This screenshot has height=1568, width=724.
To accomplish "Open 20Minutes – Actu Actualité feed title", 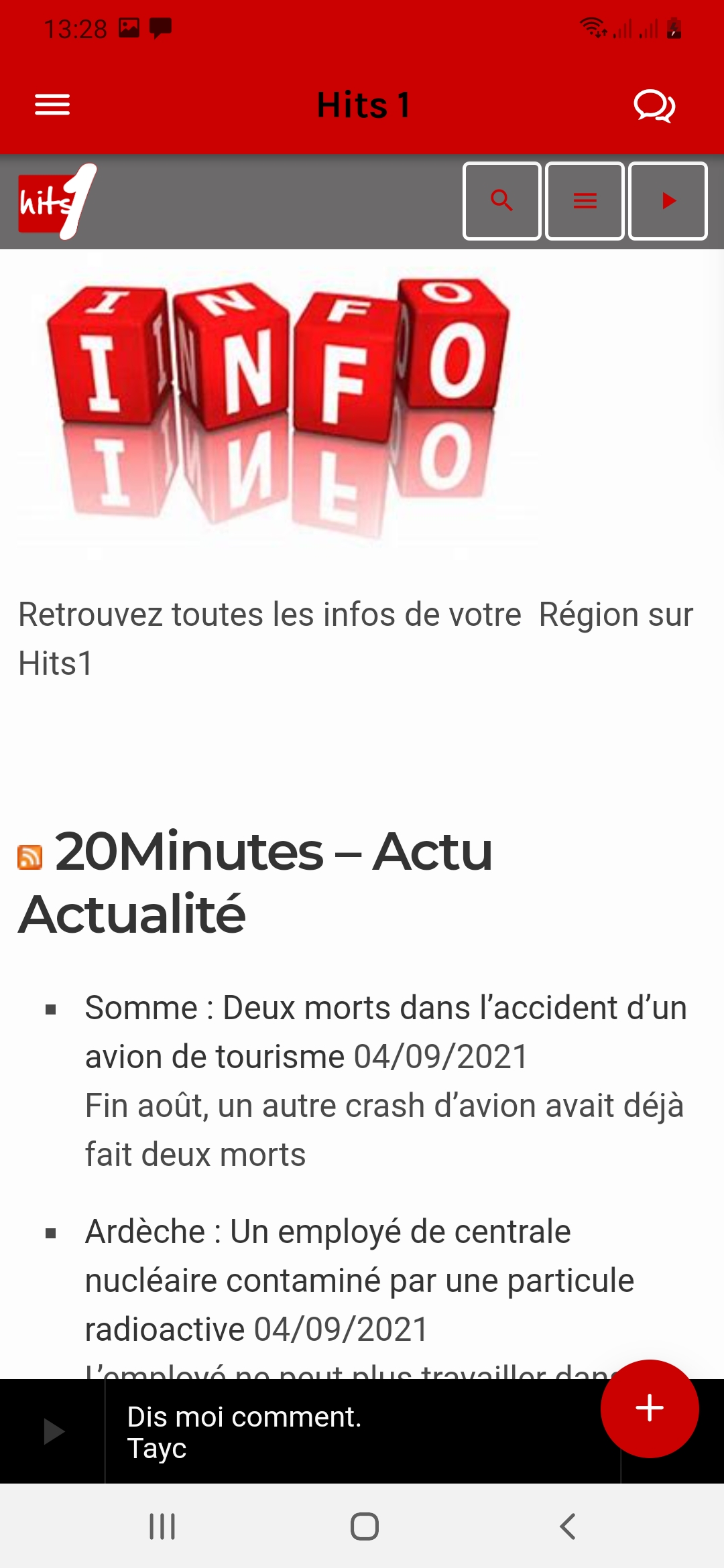I will (x=255, y=882).
